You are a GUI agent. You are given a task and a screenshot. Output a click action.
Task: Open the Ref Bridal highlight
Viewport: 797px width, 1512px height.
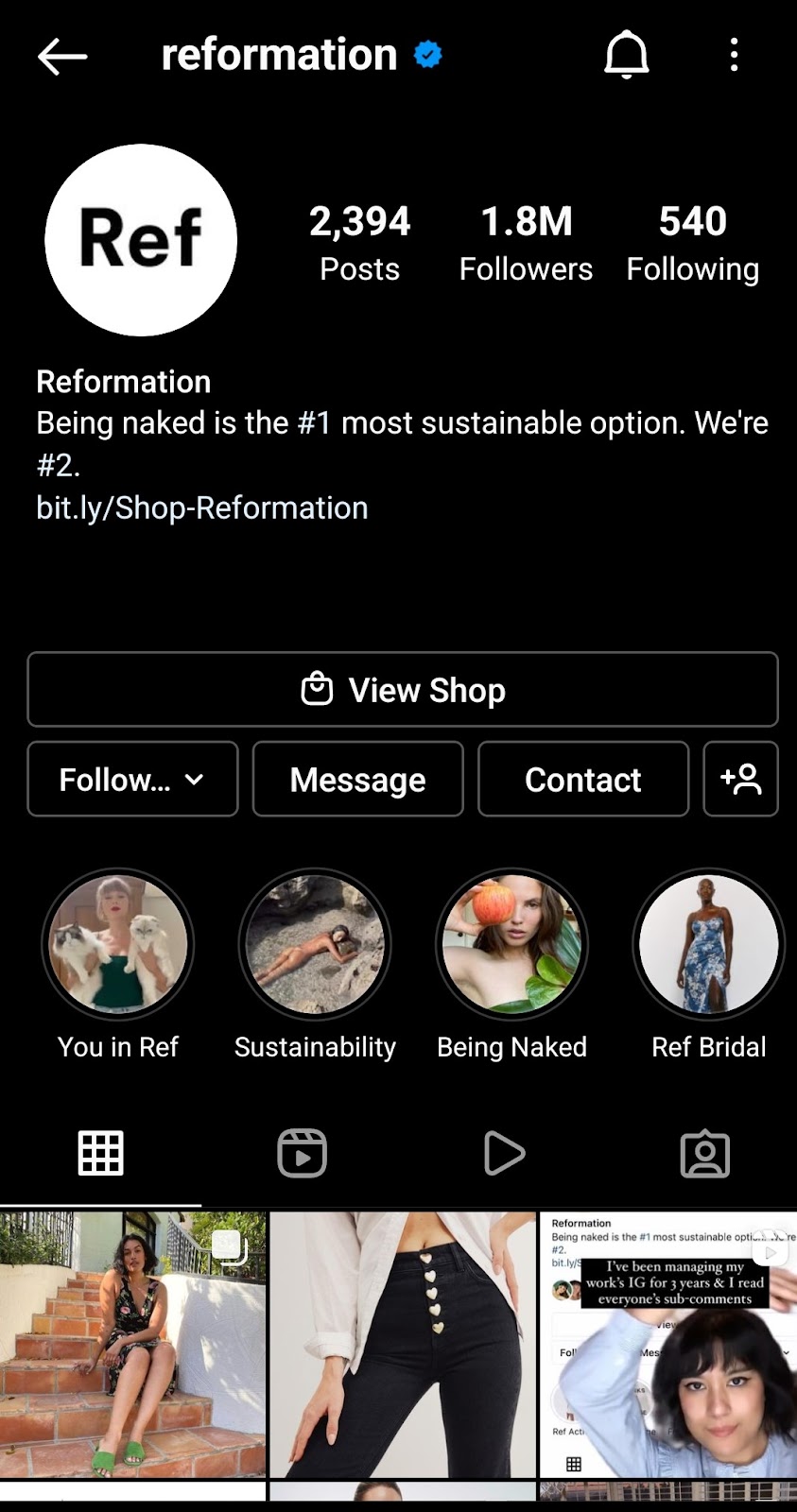coord(708,943)
